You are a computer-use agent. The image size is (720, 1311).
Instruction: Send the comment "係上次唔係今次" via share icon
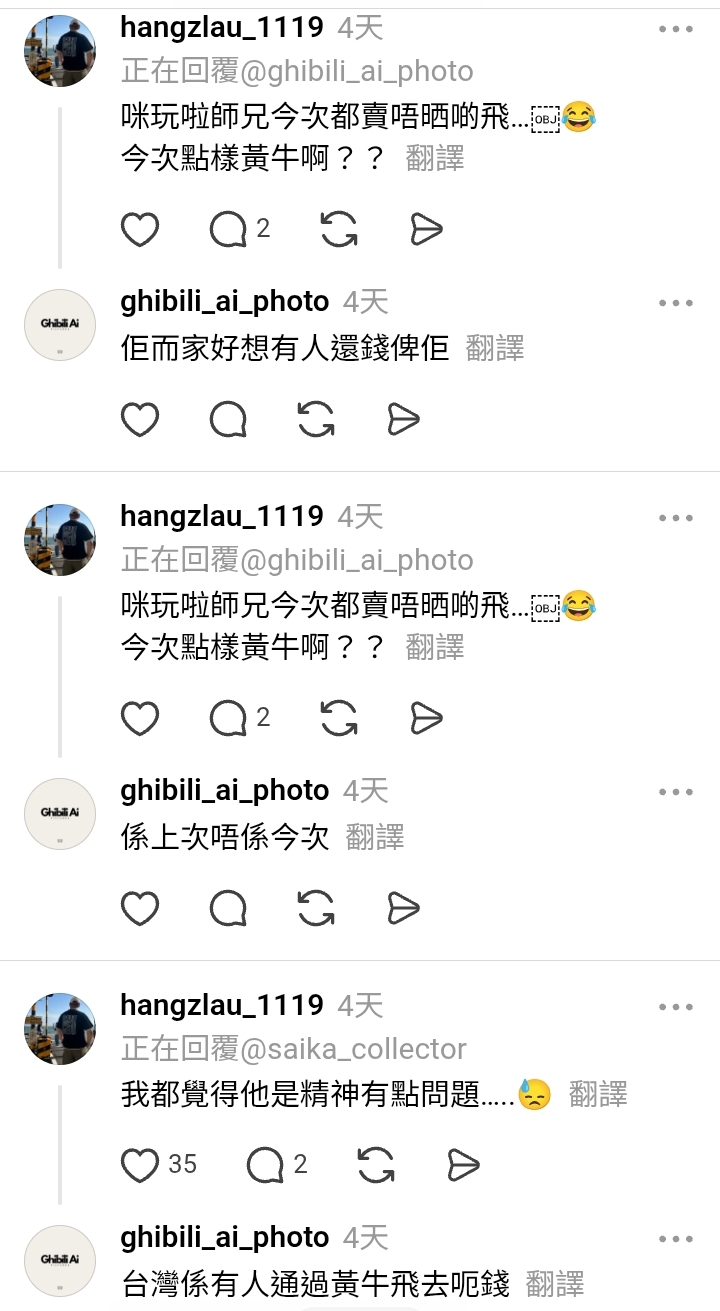pos(403,908)
